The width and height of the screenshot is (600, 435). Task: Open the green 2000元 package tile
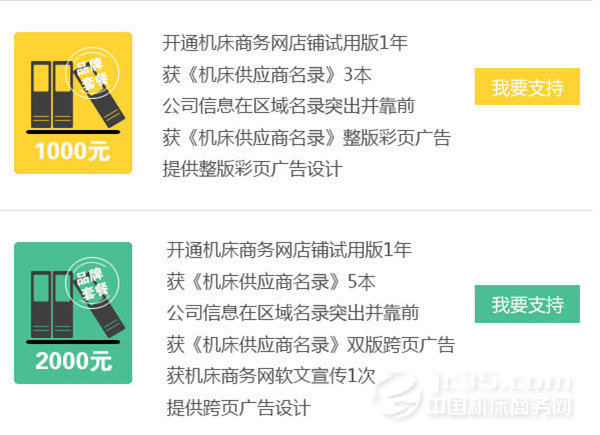pos(73,313)
